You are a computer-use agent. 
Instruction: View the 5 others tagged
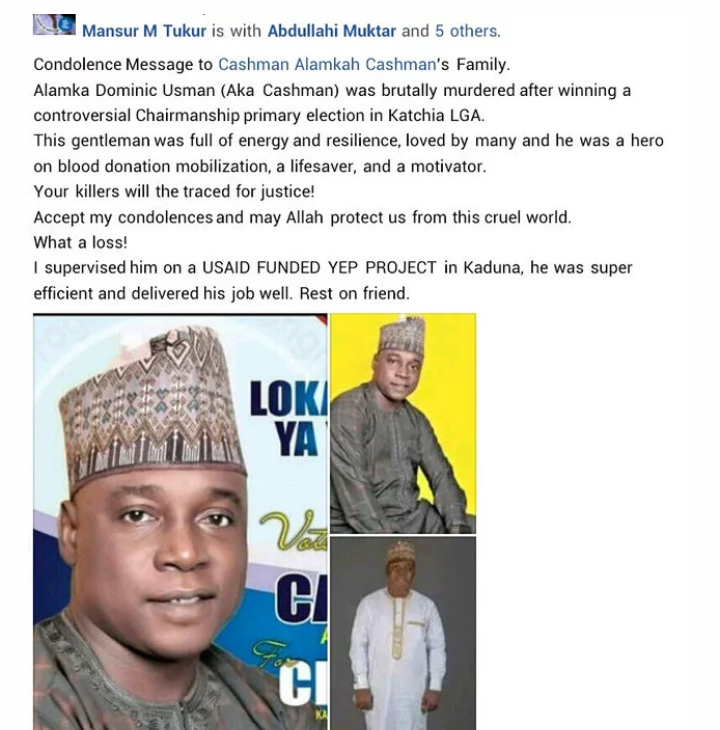pos(466,31)
